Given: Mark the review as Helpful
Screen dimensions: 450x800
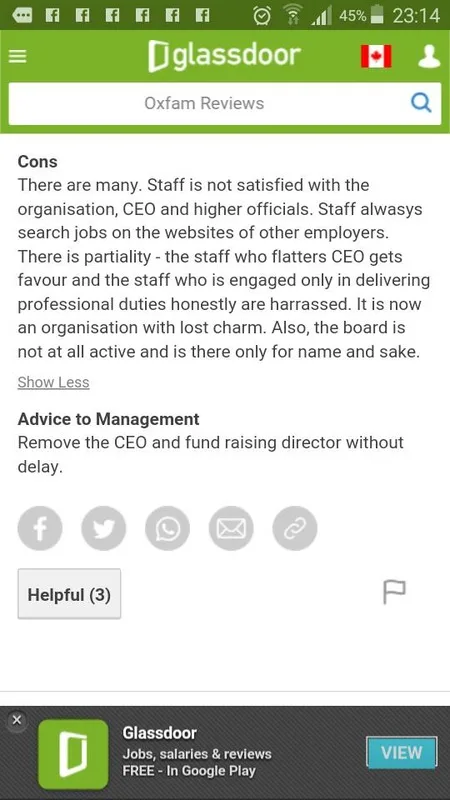Looking at the screenshot, I should (x=69, y=594).
